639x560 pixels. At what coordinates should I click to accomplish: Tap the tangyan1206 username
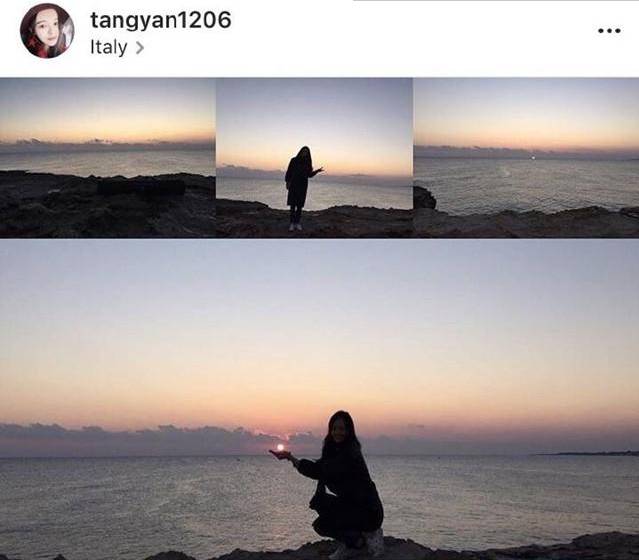click(160, 20)
